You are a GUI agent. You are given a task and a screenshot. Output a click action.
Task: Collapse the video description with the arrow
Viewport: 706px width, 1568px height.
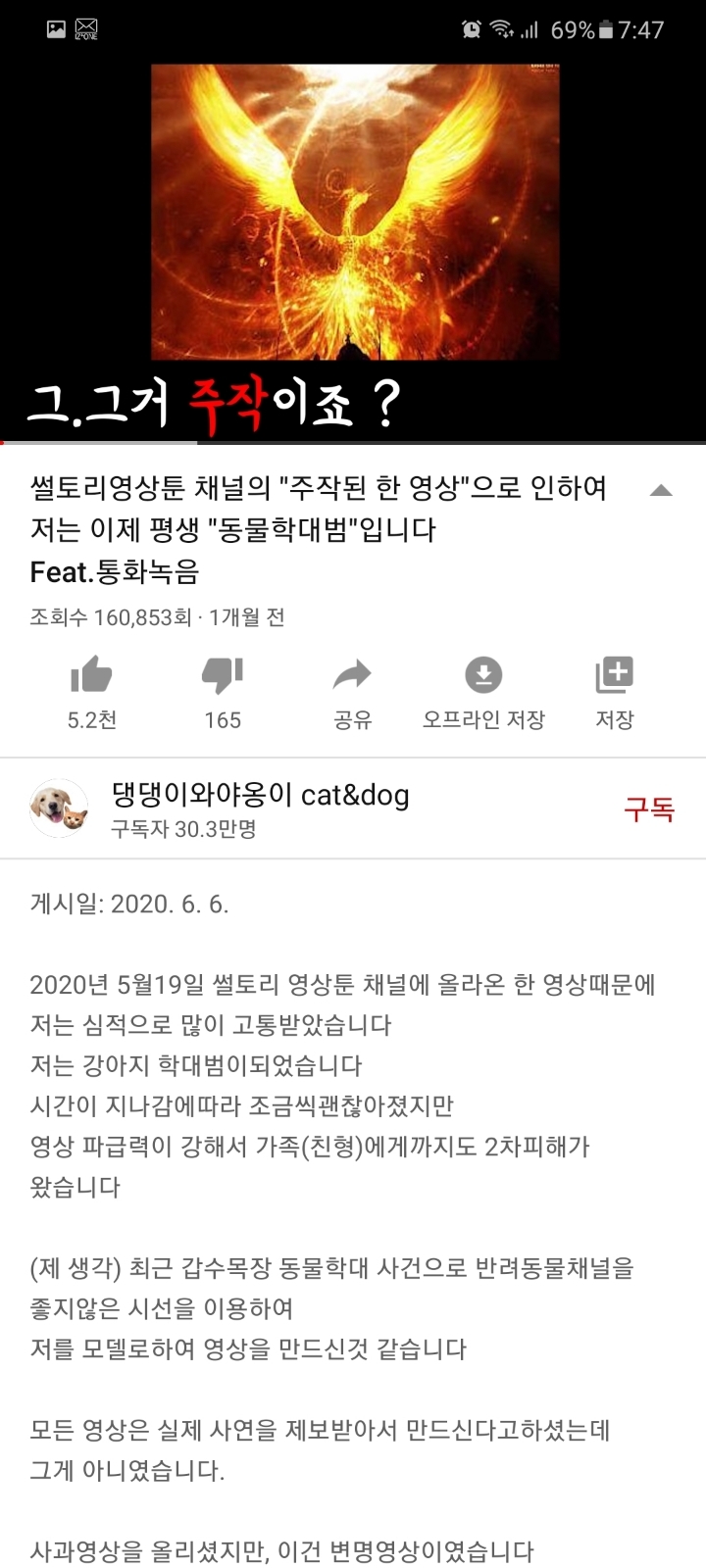click(x=661, y=491)
